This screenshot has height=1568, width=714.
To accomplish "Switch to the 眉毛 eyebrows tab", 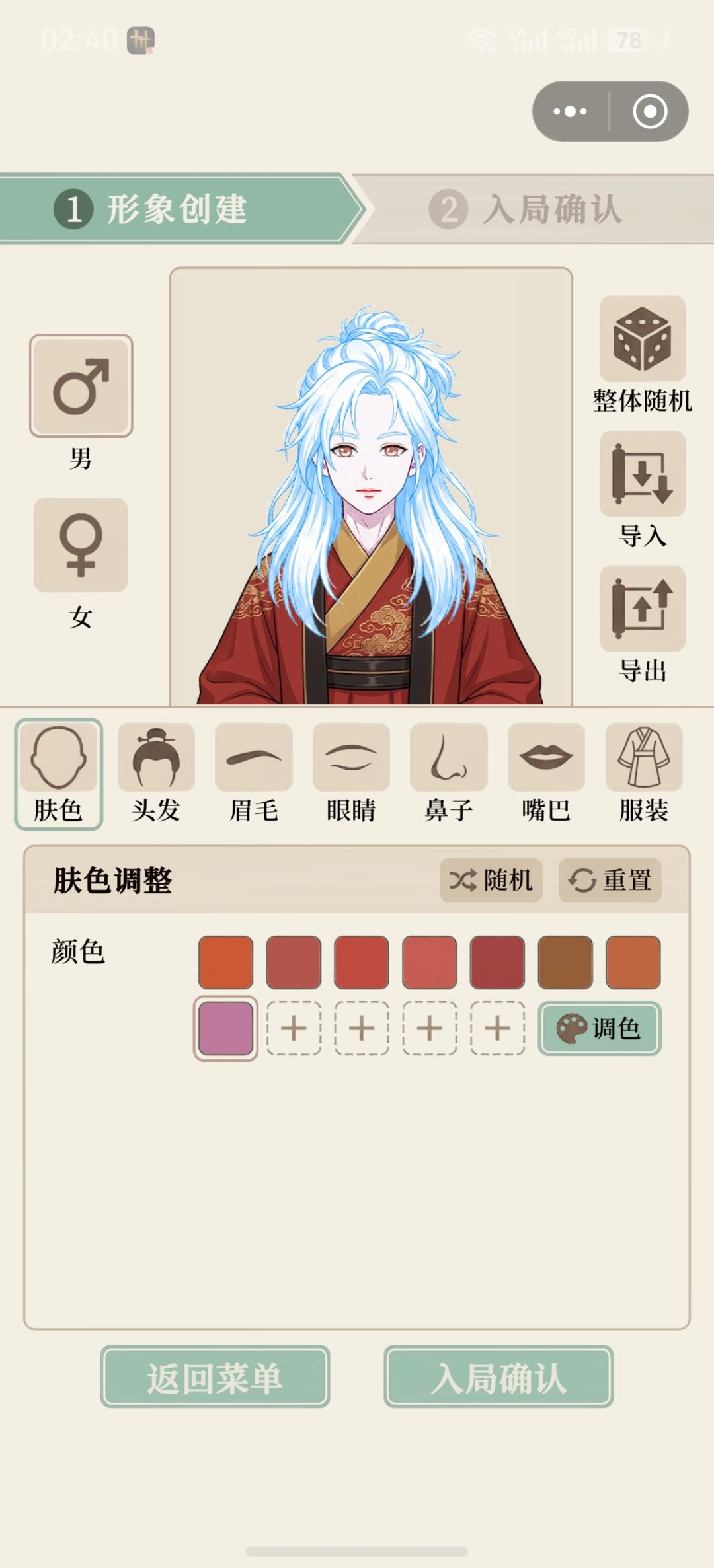I will 254,774.
